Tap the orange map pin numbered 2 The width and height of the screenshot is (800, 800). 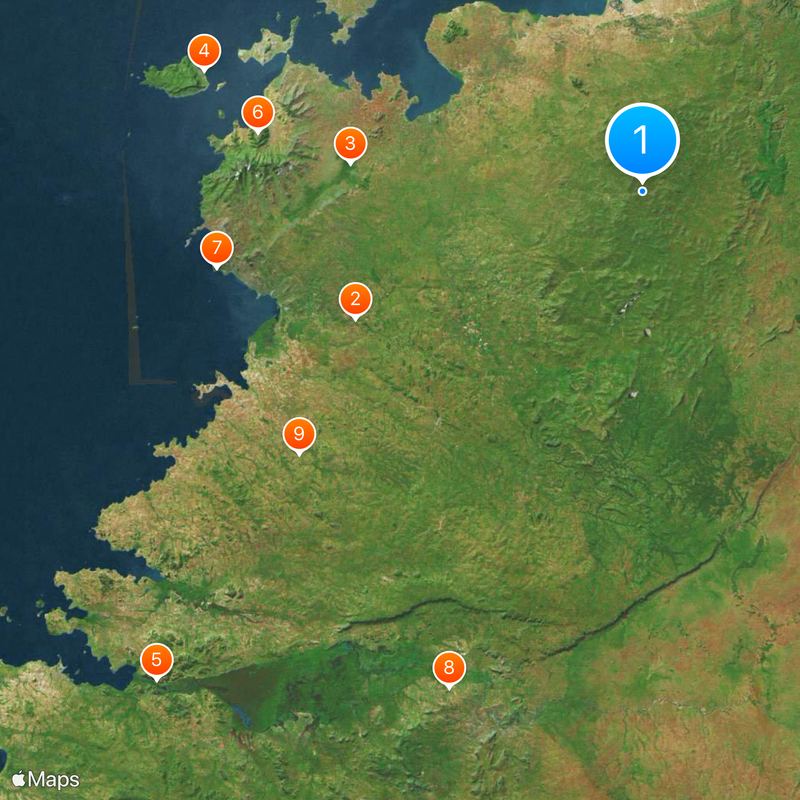click(x=355, y=298)
